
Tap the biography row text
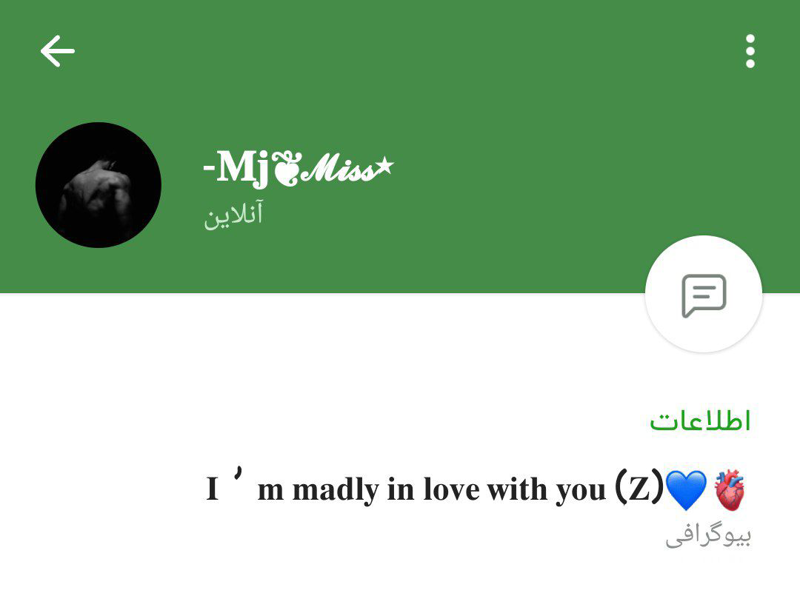tap(476, 490)
